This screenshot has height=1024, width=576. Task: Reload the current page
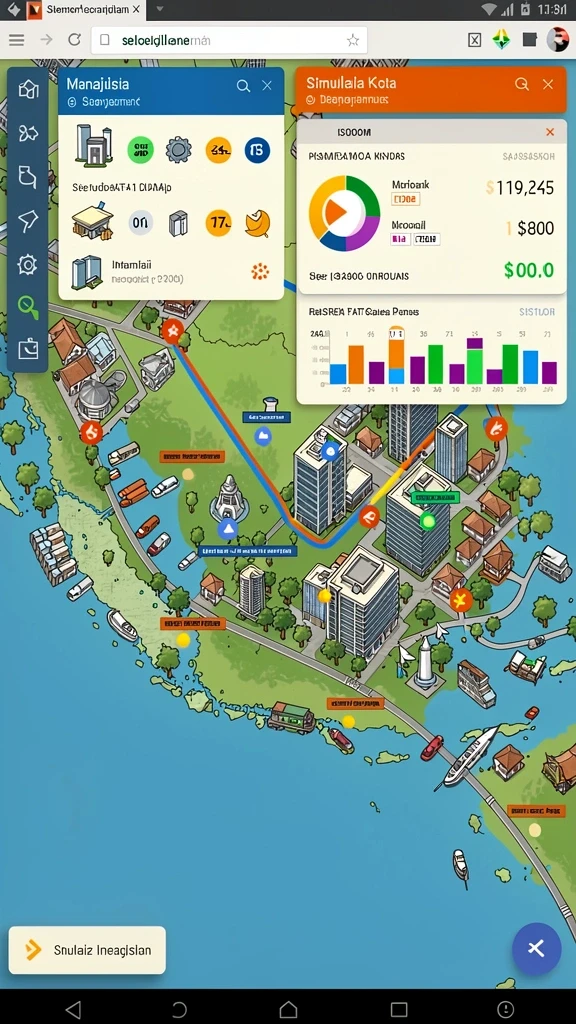[74, 40]
